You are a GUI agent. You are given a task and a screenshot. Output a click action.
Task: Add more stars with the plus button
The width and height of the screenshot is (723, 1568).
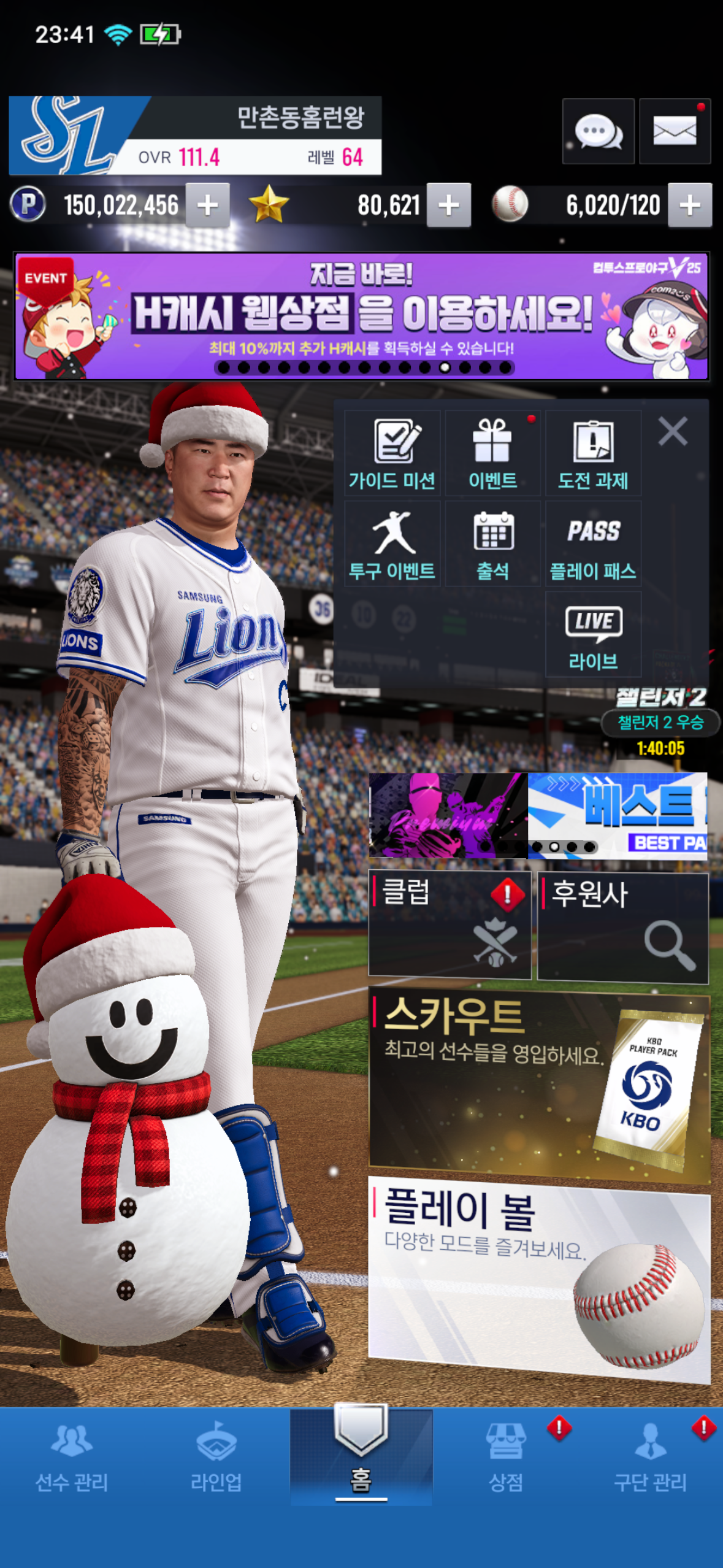click(x=449, y=206)
